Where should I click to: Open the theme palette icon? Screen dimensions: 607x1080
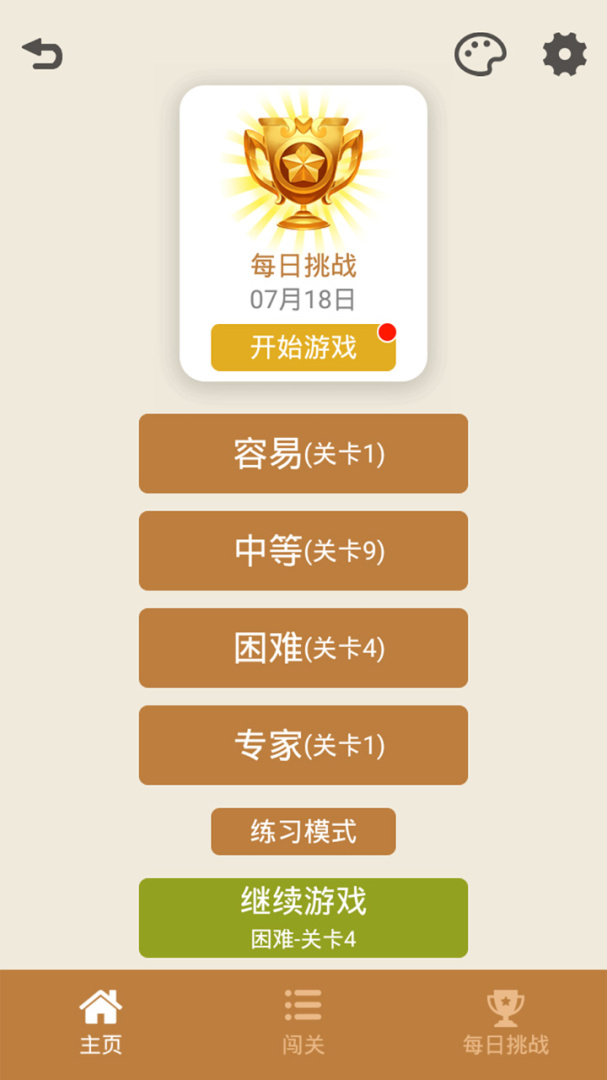point(480,55)
